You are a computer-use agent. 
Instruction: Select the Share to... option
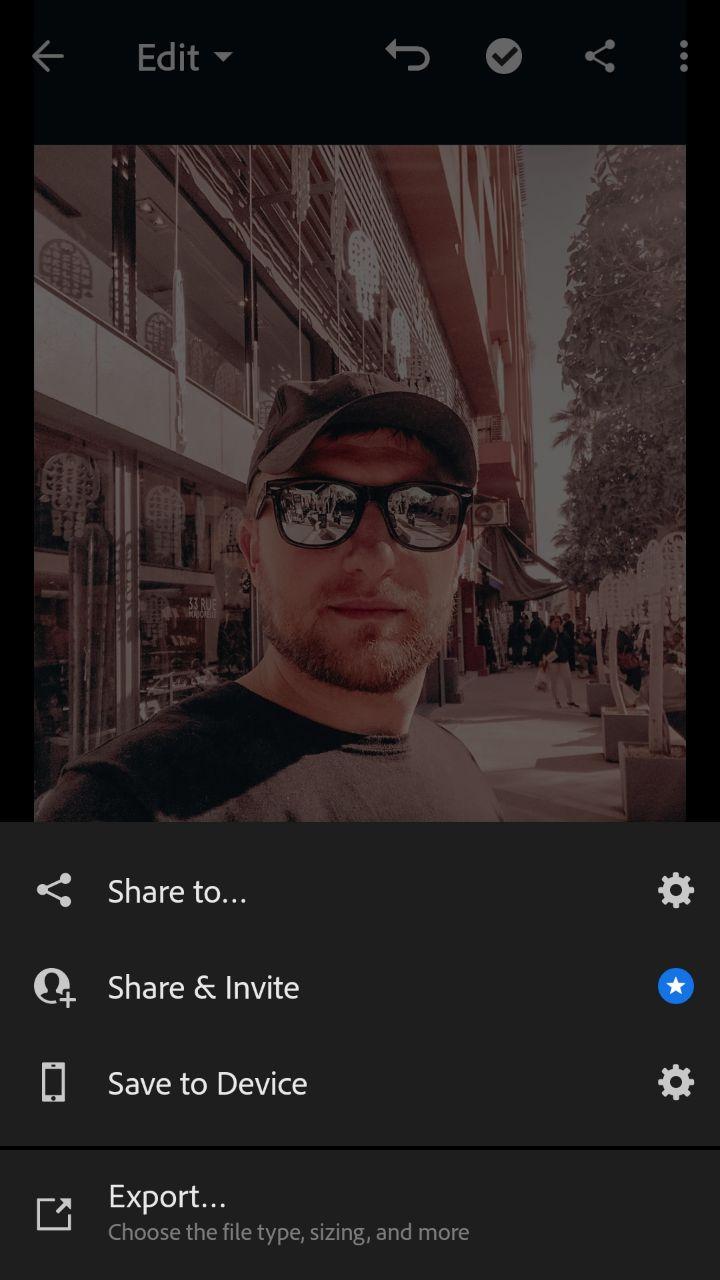[x=177, y=891]
